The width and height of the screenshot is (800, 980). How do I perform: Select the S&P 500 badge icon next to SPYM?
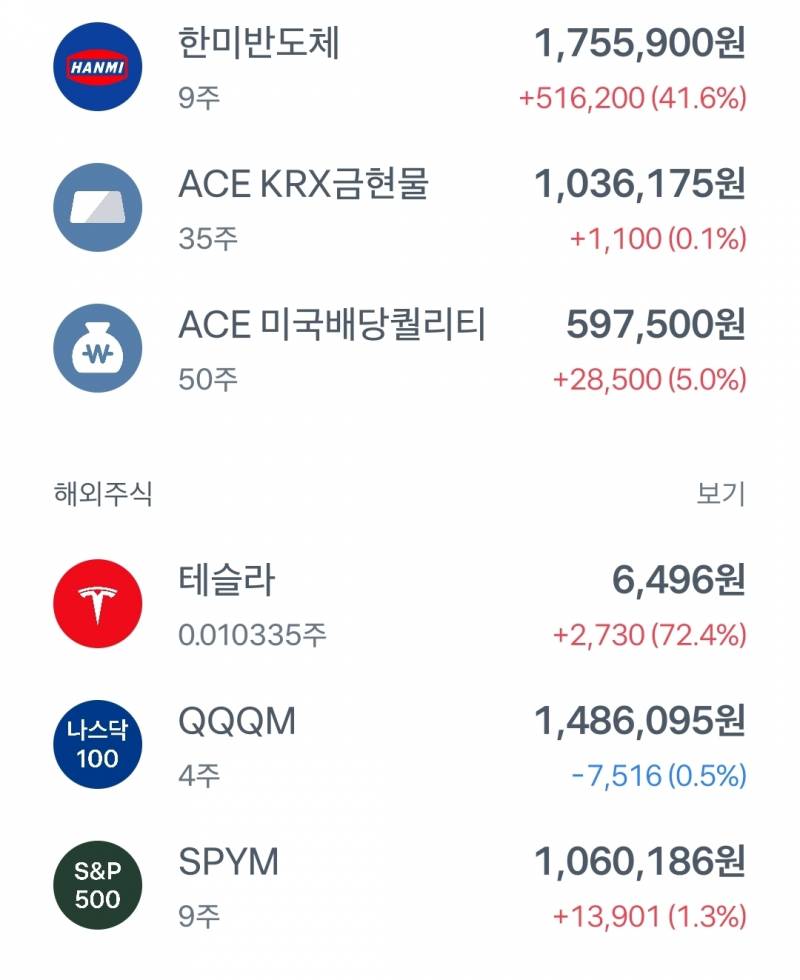click(97, 885)
